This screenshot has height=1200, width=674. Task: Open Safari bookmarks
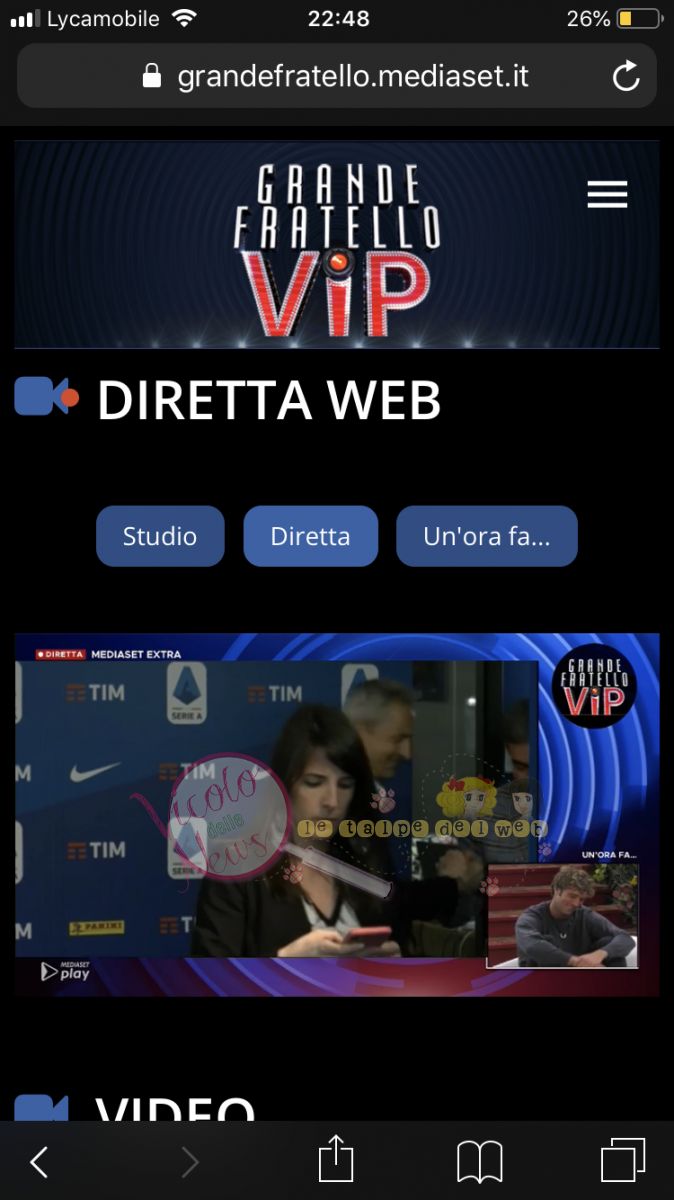[479, 1162]
